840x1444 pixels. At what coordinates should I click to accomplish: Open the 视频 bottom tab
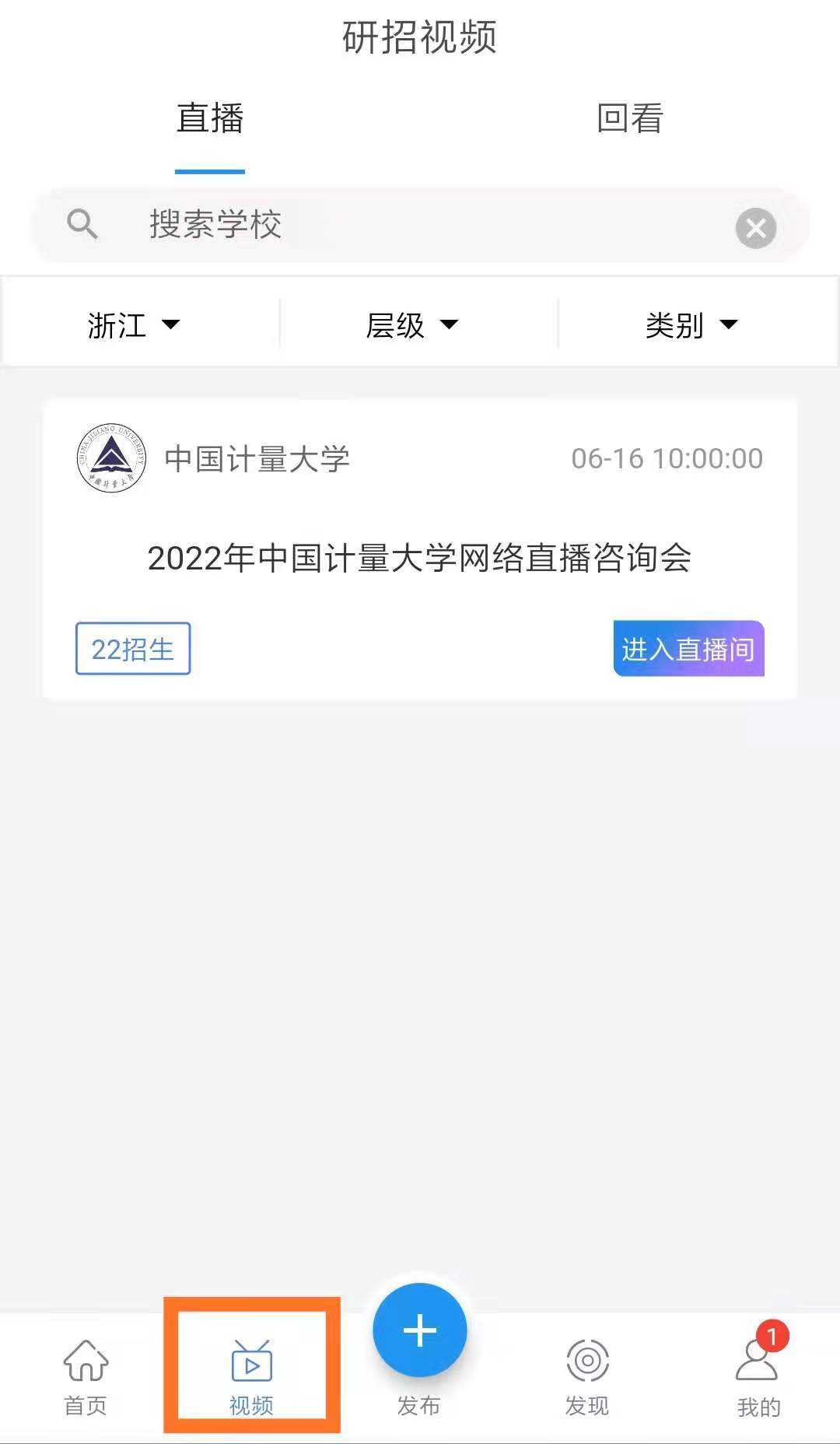point(251,1377)
